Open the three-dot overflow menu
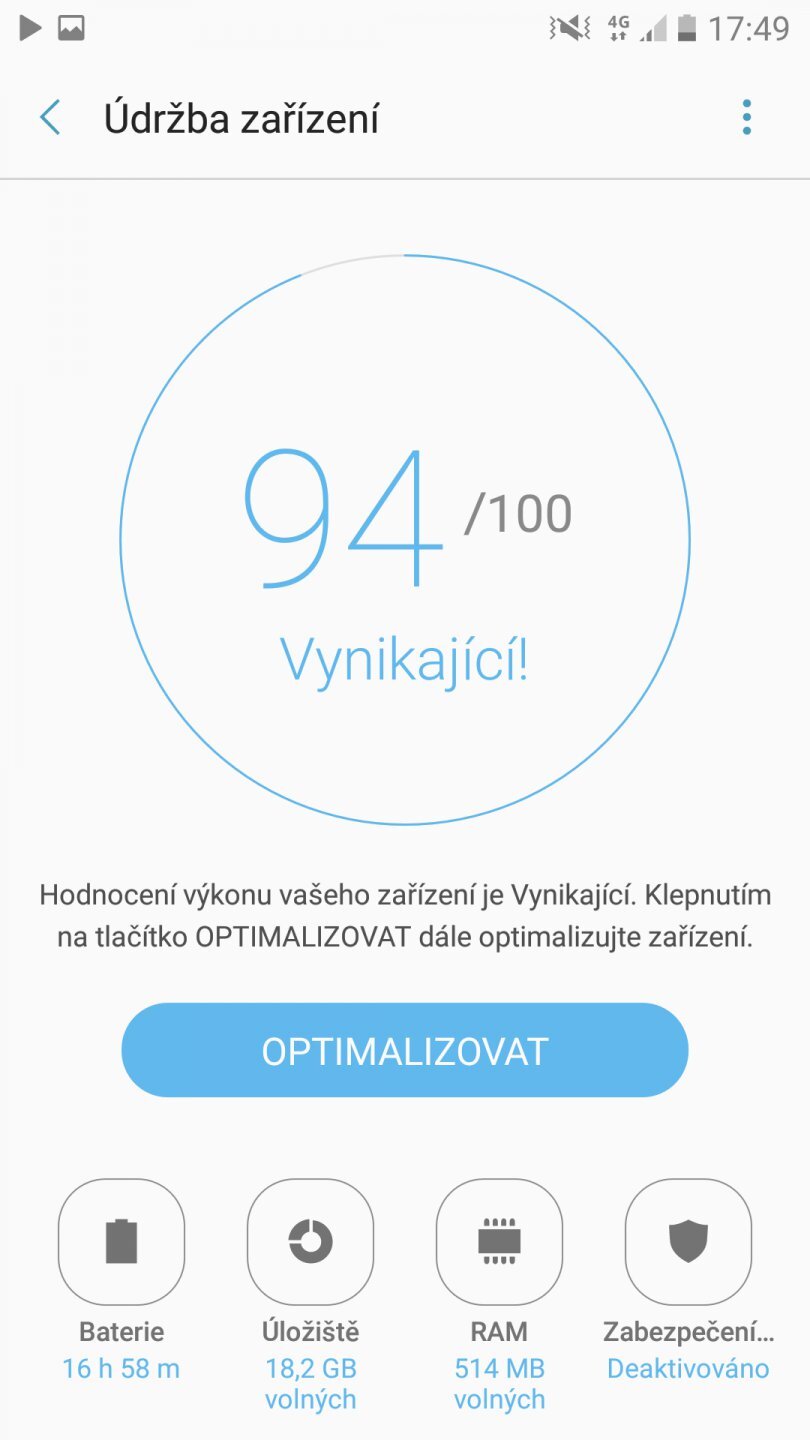Screen dimensions: 810x1440 746,118
